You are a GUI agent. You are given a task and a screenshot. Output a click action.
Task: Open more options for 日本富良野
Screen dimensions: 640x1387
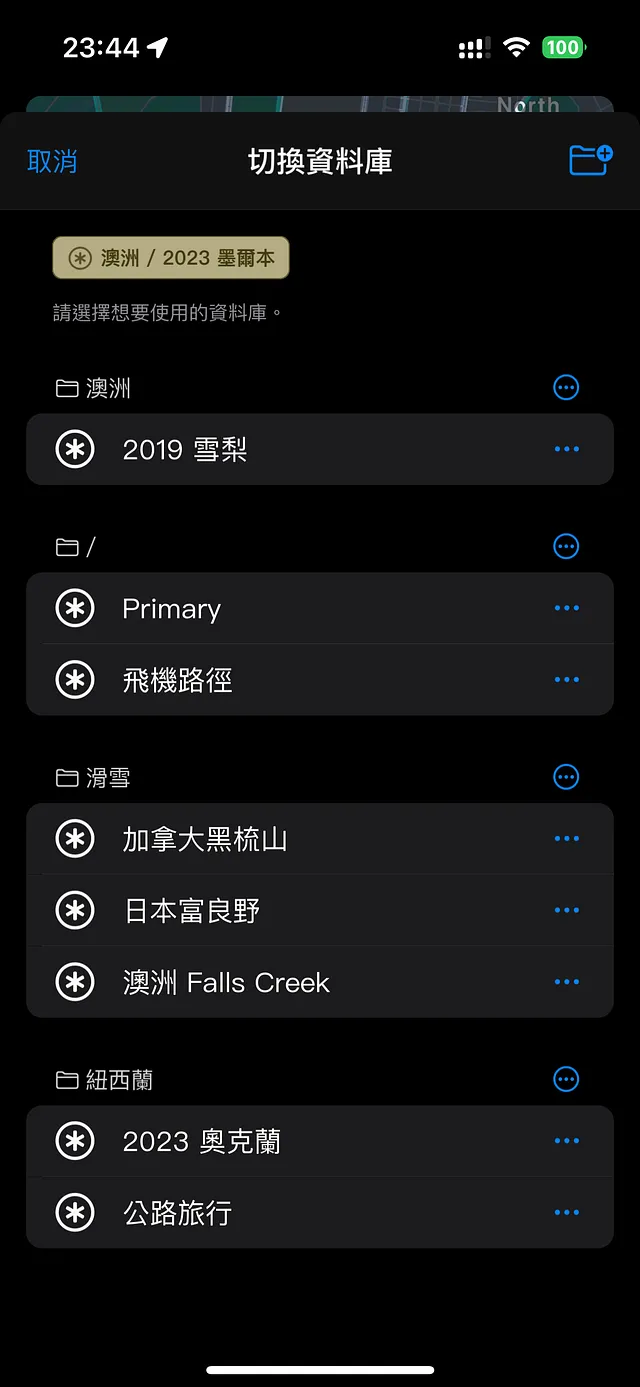pyautogui.click(x=566, y=911)
